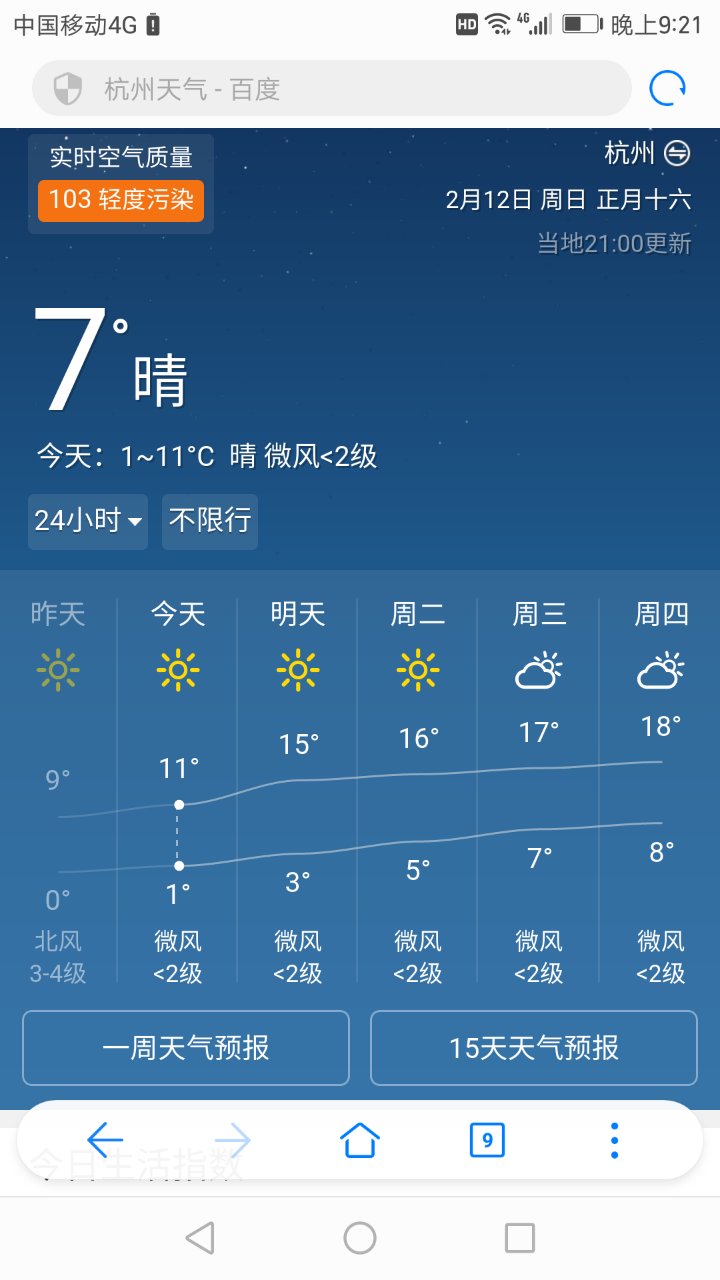This screenshot has height=1280, width=720.
Task: Tap the system recent apps button
Action: [x=520, y=1238]
